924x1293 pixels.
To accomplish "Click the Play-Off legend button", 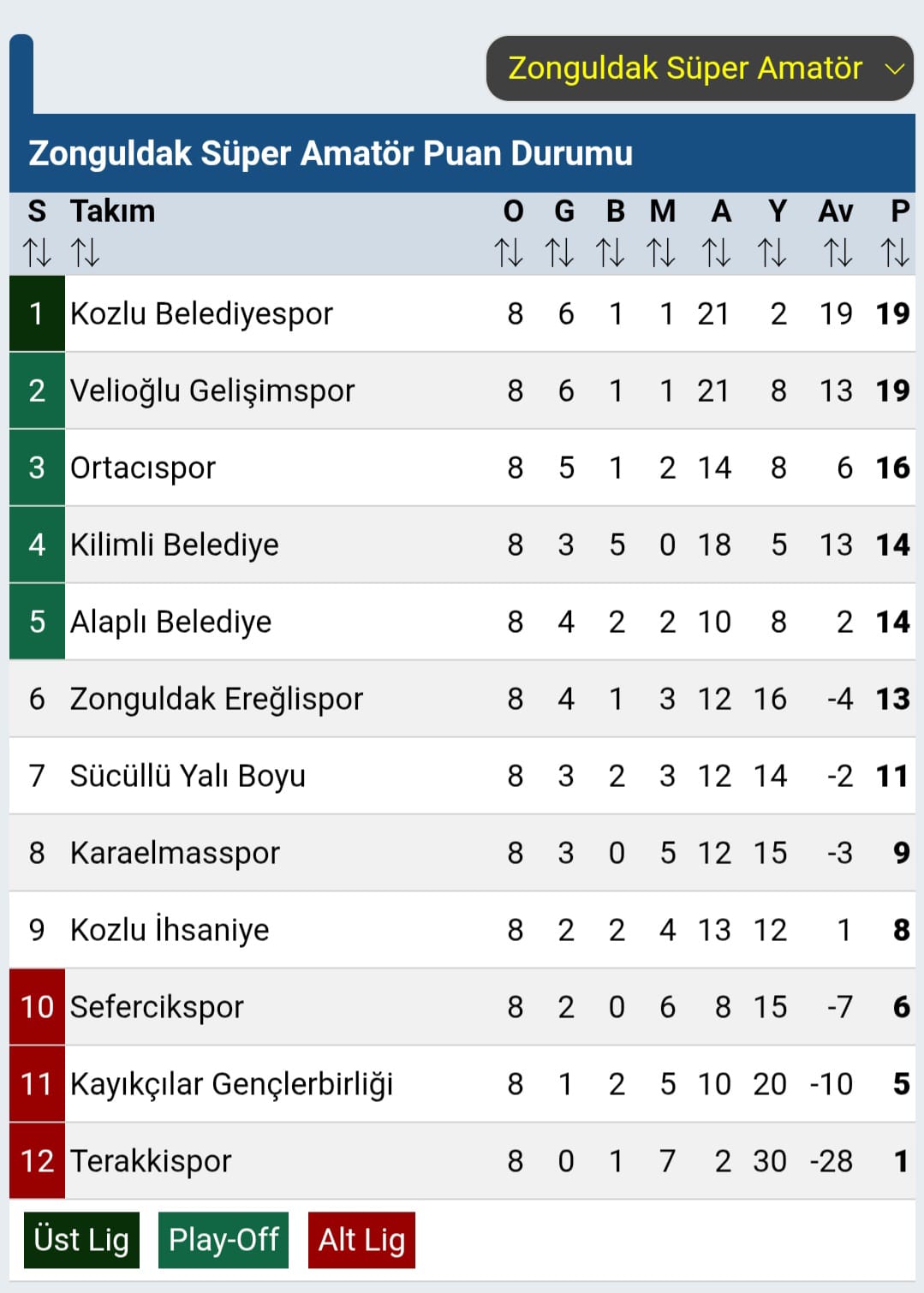I will coord(223,1239).
